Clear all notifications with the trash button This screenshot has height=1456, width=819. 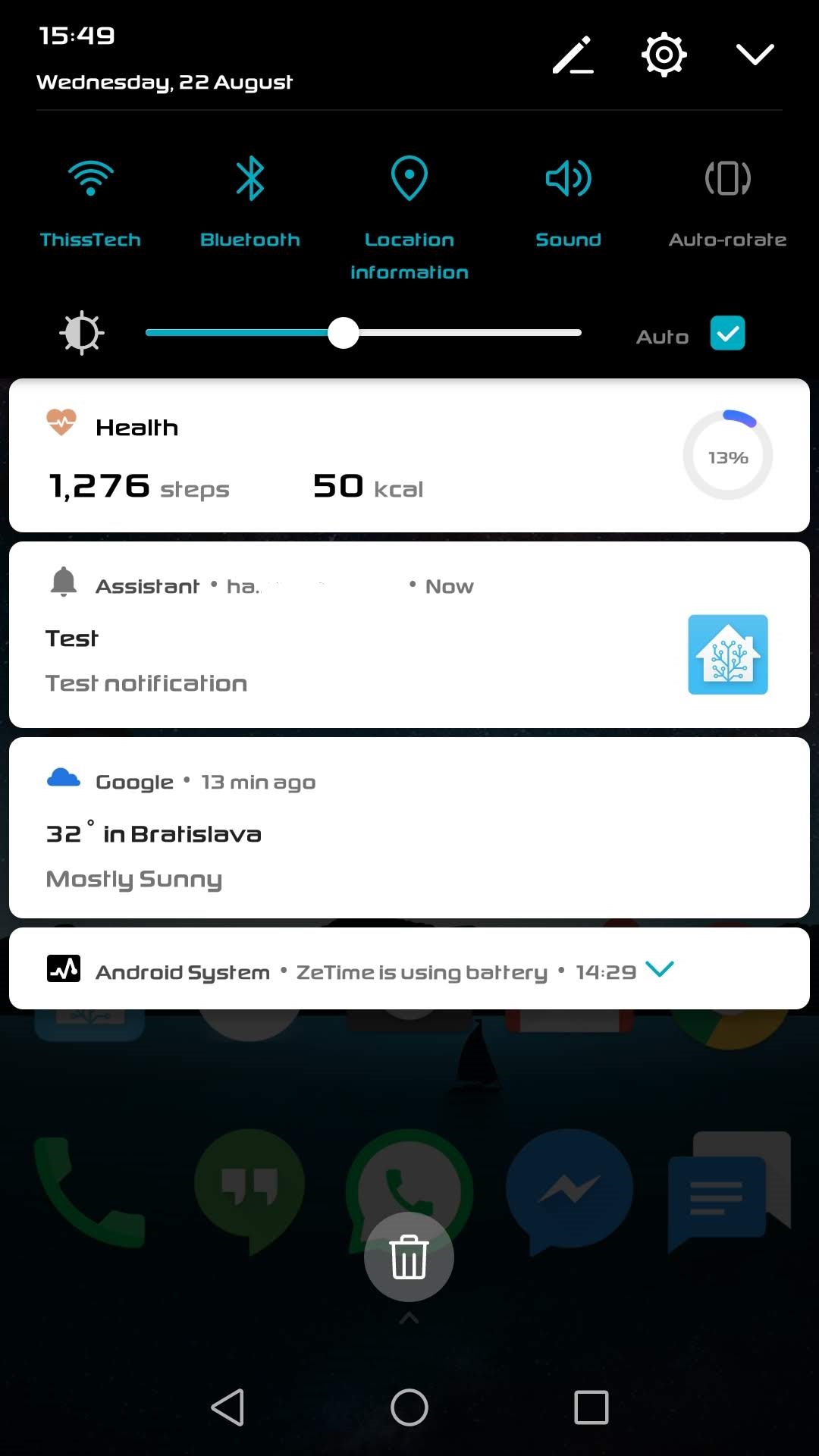[x=409, y=1257]
